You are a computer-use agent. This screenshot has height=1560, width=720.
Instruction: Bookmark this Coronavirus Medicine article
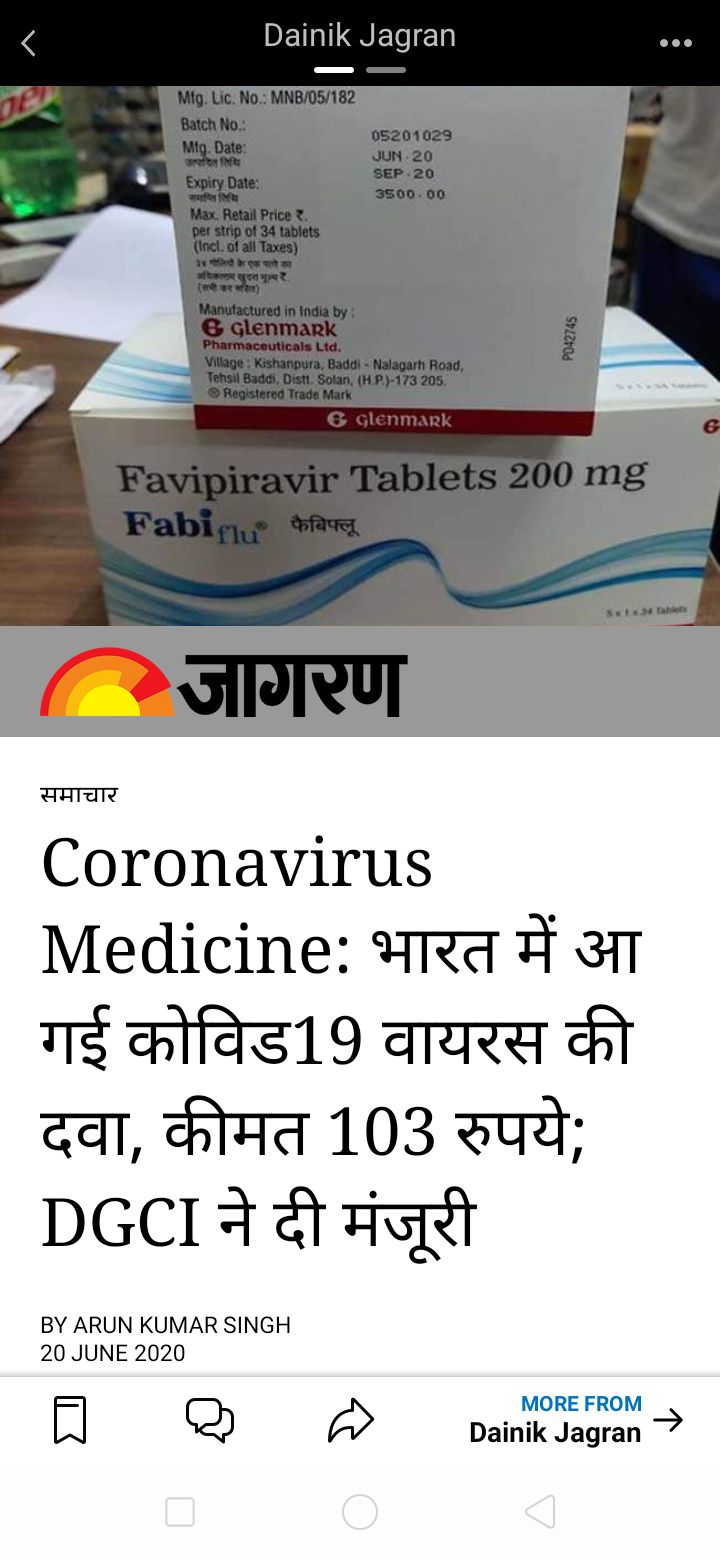(x=69, y=1420)
